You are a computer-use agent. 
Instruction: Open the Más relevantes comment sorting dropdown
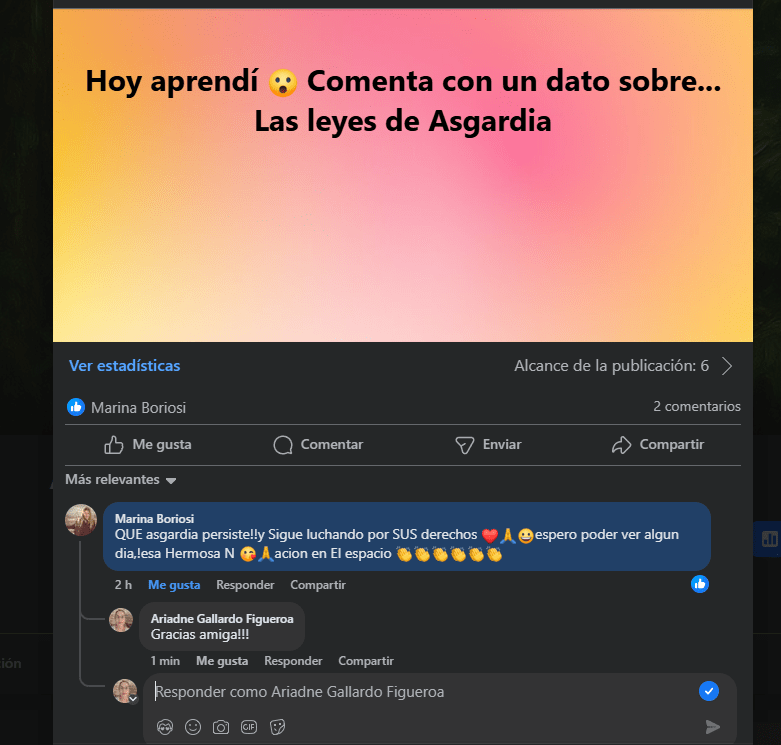click(121, 480)
